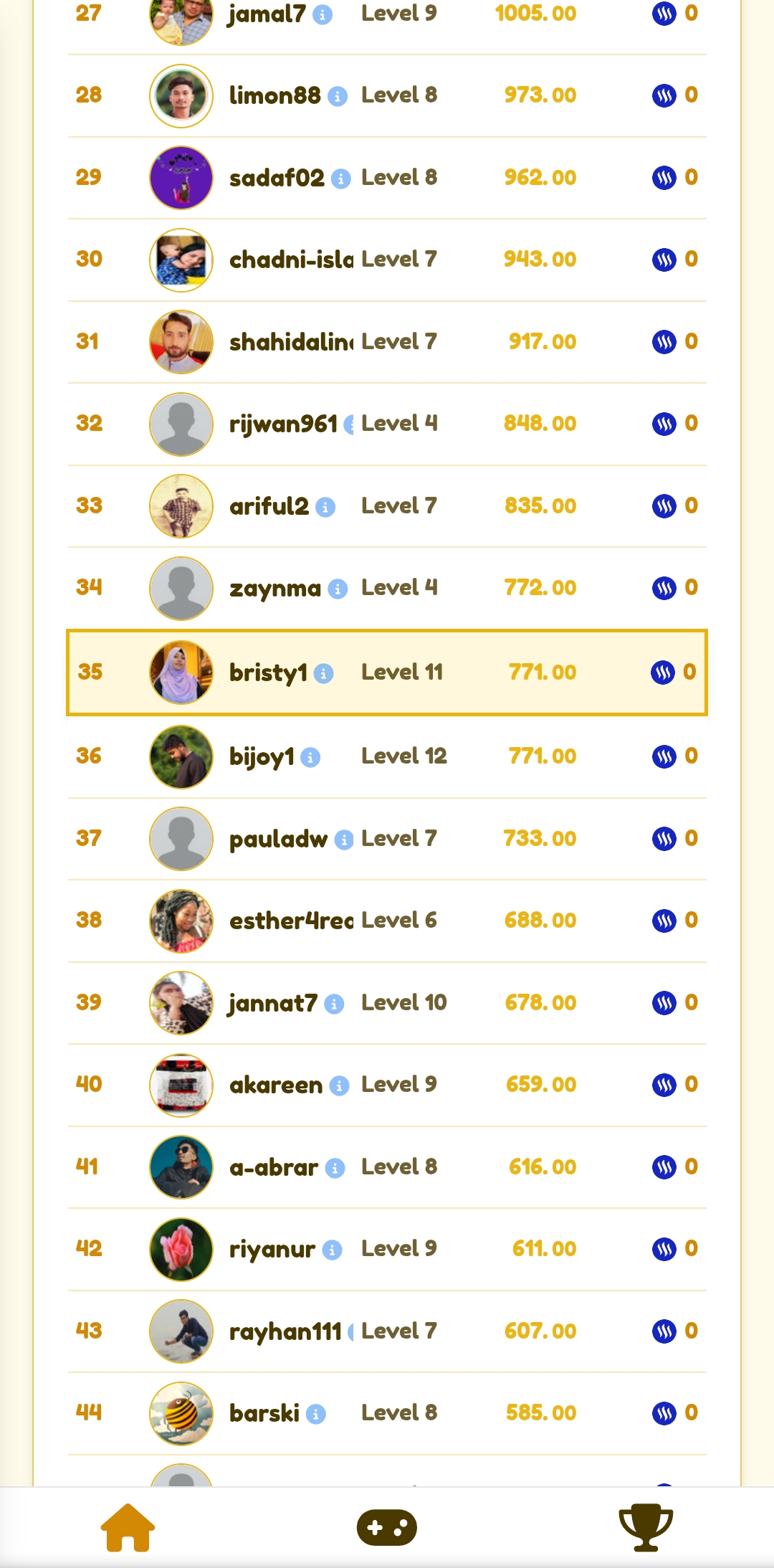Open info icon next to limon88
The height and width of the screenshot is (1568, 774).
click(338, 96)
